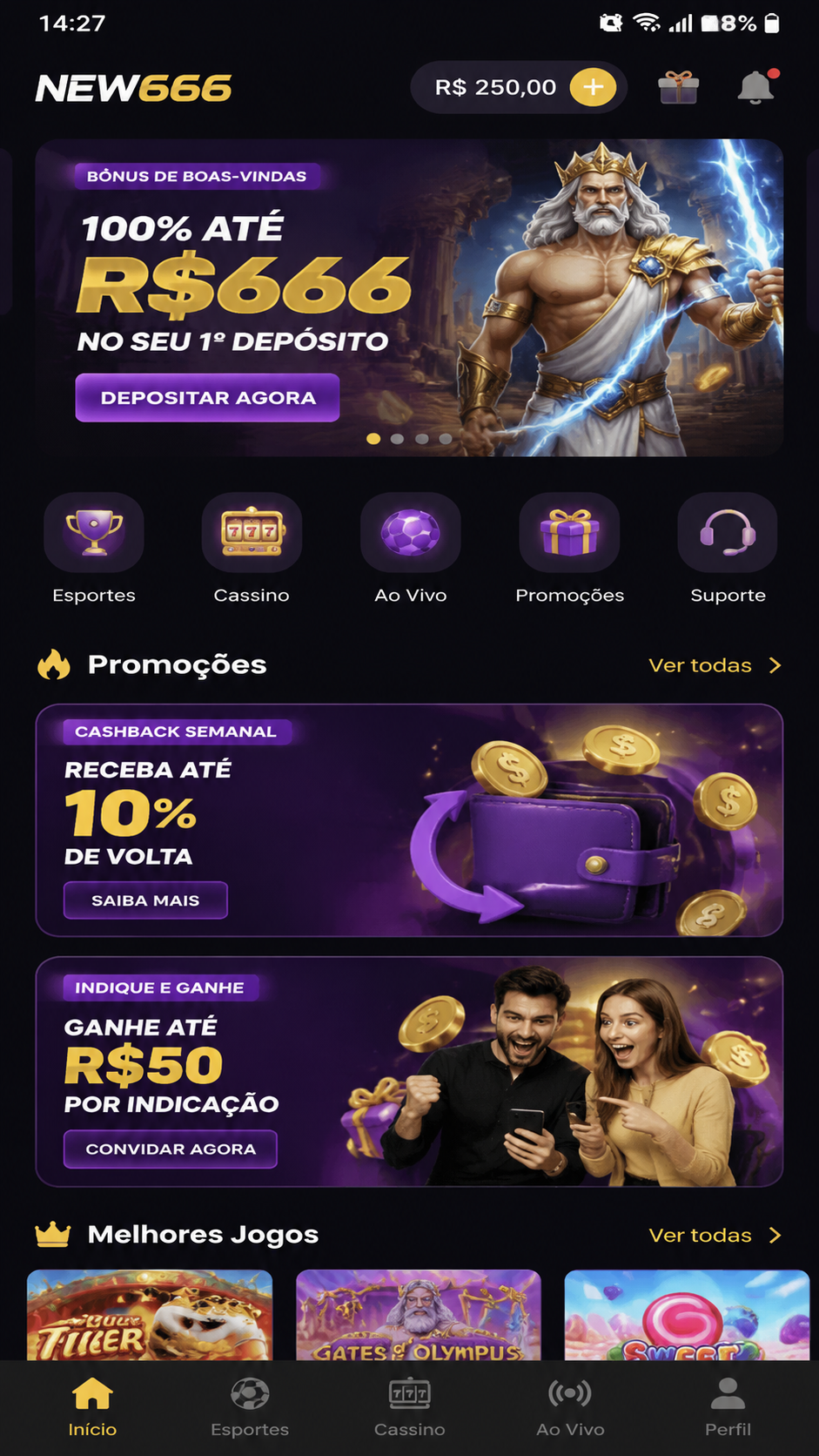Open the gift box icon in header
Viewport: 819px width, 1456px height.
pyautogui.click(x=678, y=87)
